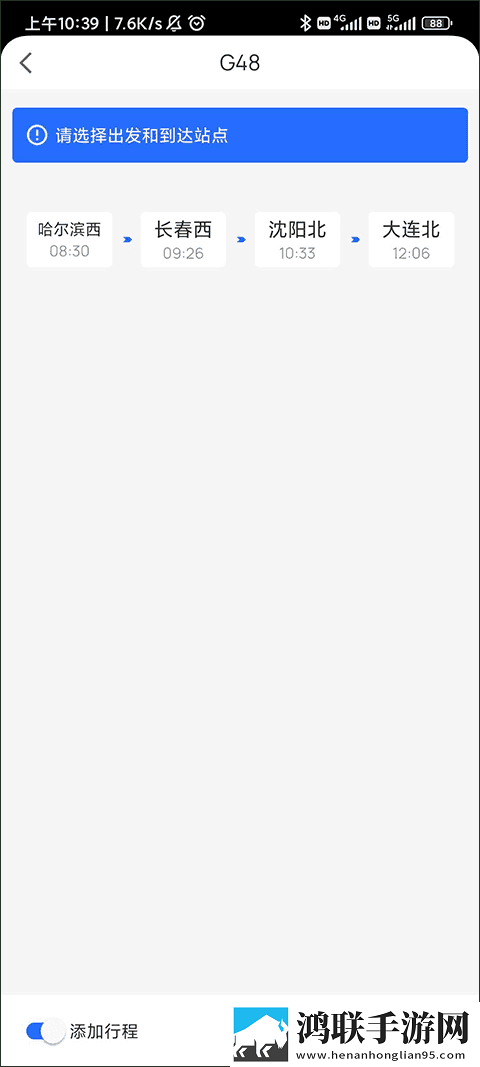Toggle the 添加行程 switch off

click(x=46, y=1031)
